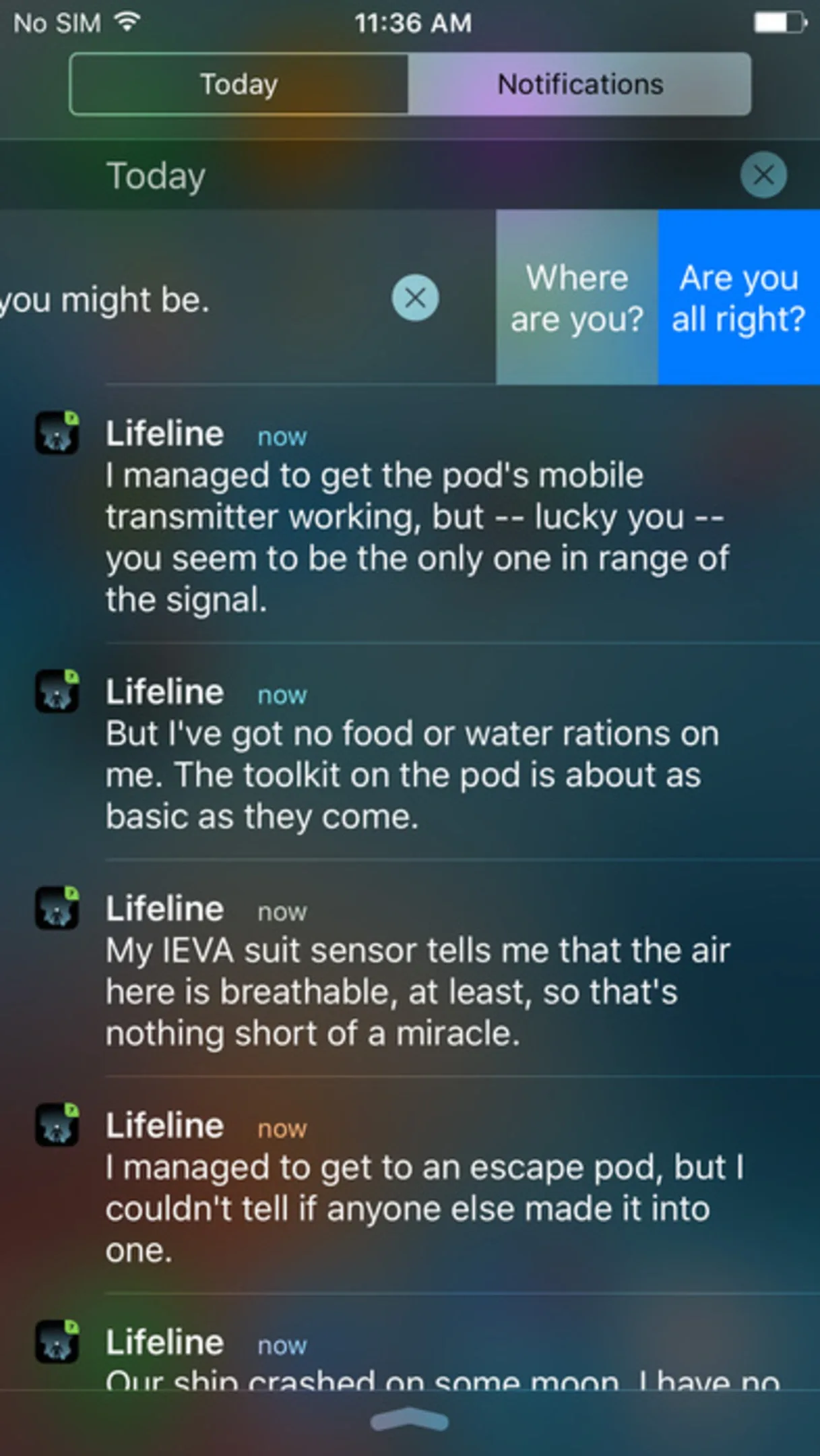Switch to the Today tab

[x=239, y=85]
